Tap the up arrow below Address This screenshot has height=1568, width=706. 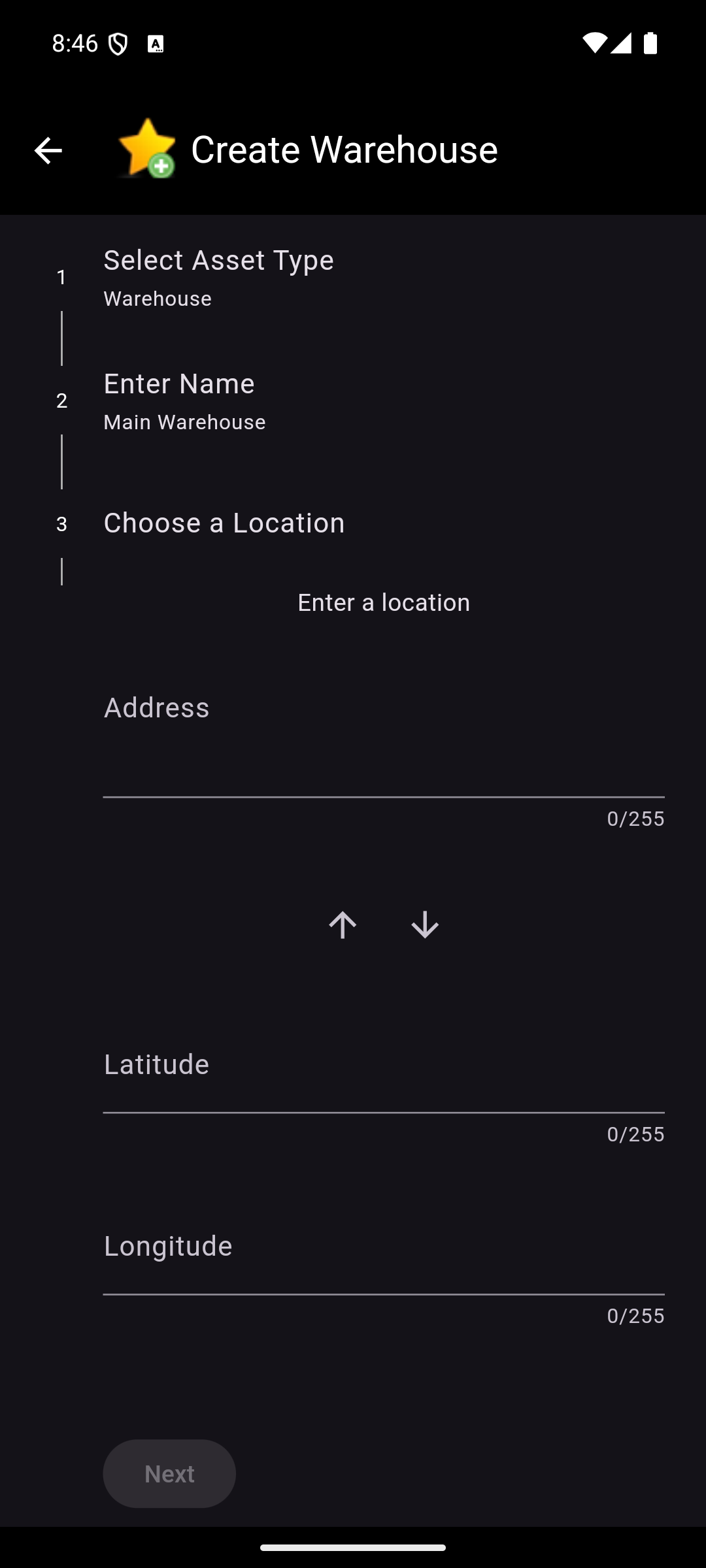tap(343, 925)
